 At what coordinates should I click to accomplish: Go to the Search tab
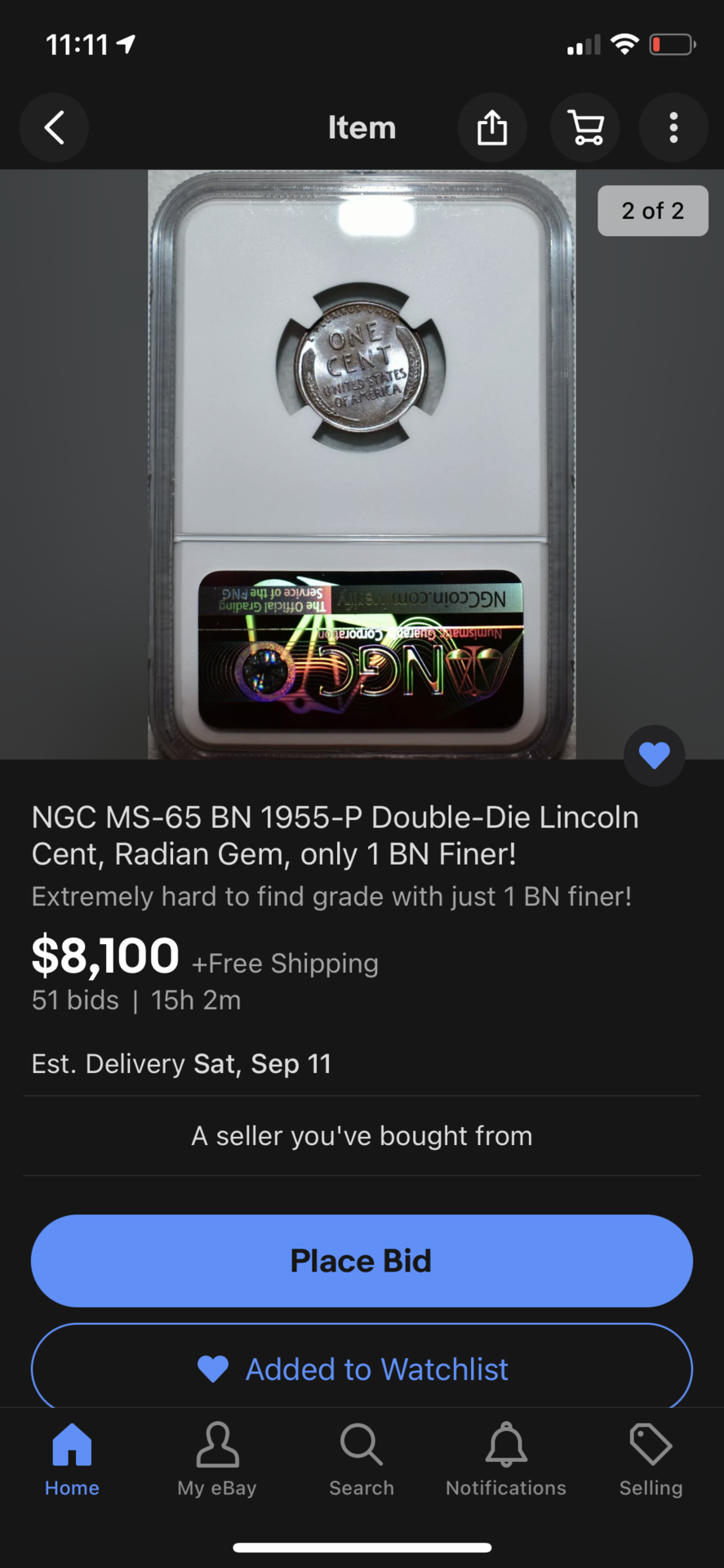click(x=362, y=1460)
